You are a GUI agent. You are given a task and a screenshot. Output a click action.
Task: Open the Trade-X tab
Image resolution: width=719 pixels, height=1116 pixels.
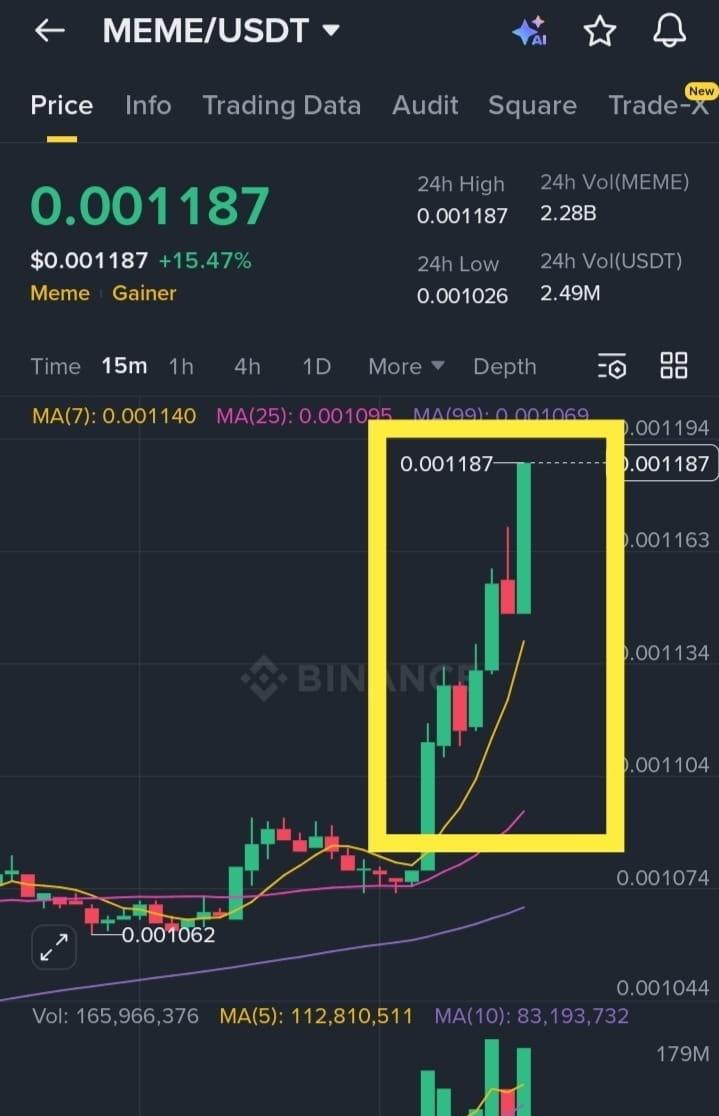657,105
